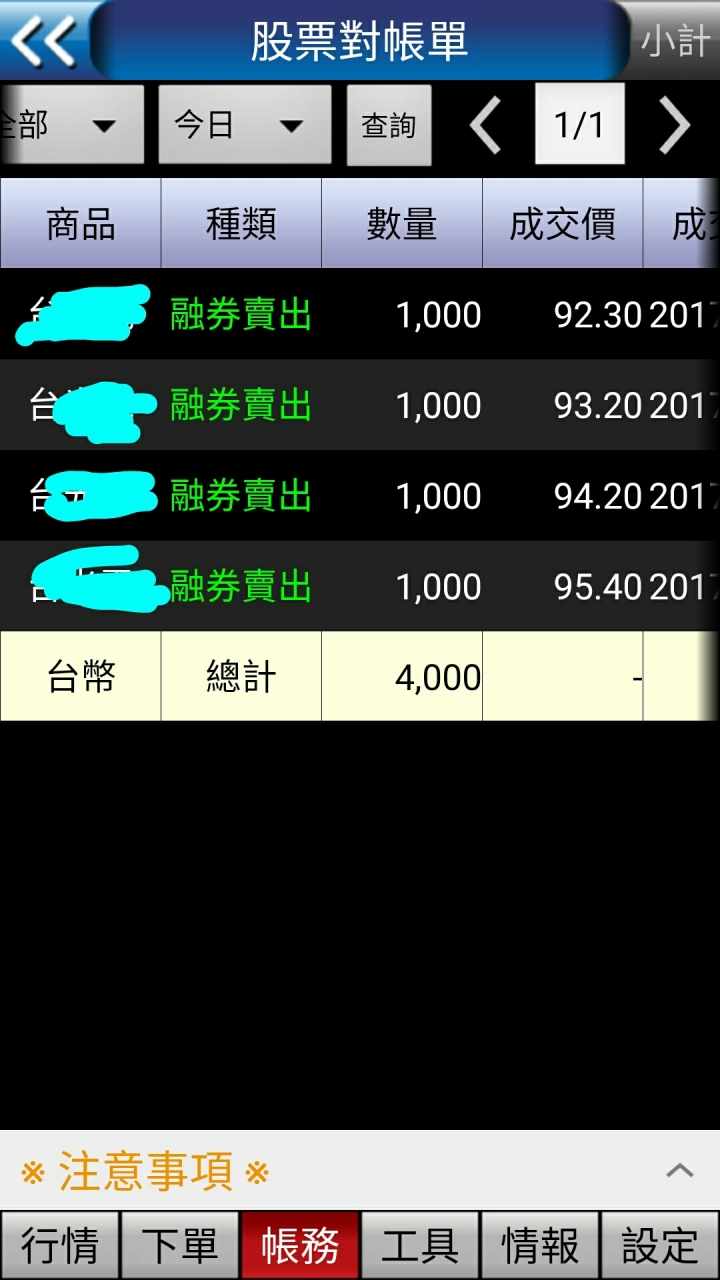The width and height of the screenshot is (720, 1280).
Task: Switch to the 設定 tab
Action: point(660,1246)
